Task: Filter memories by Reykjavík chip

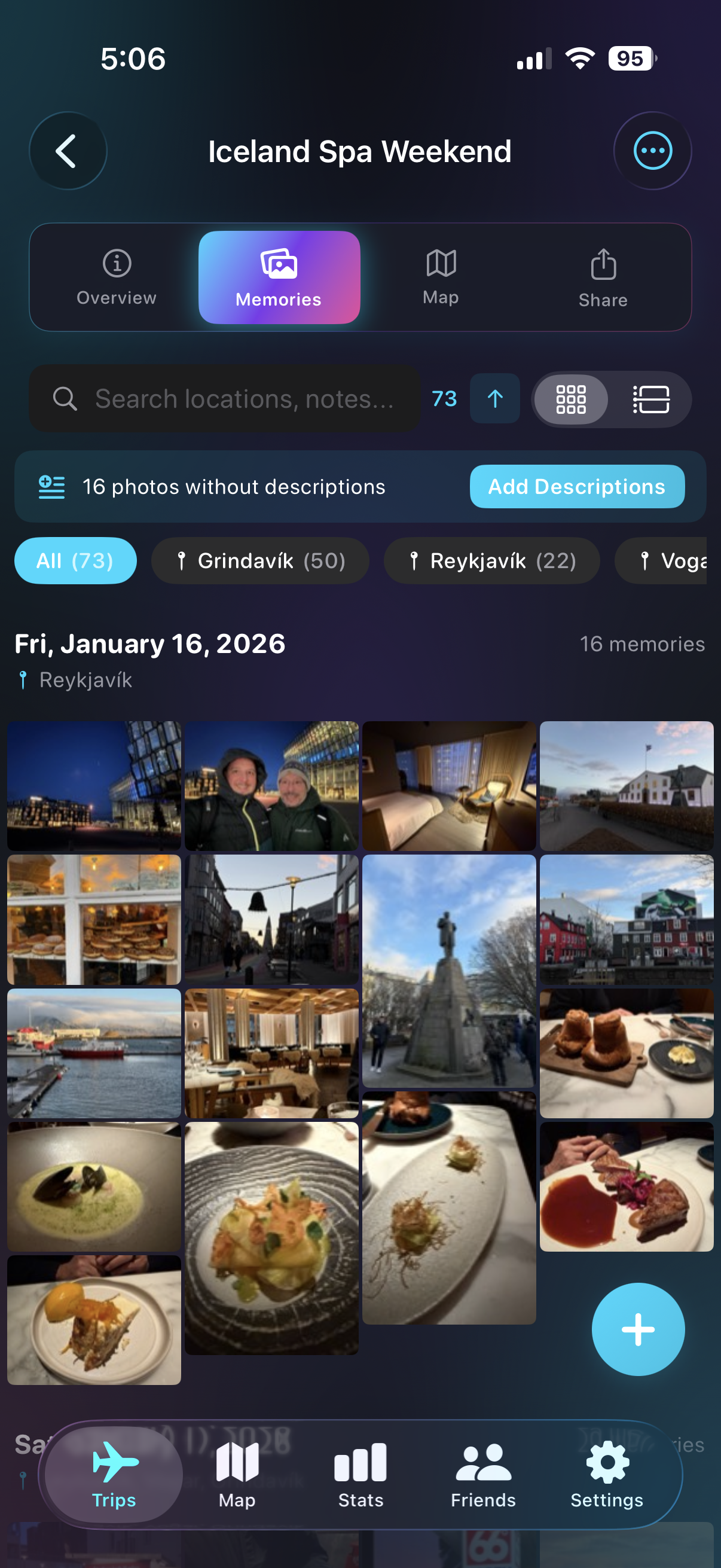Action: pos(491,560)
